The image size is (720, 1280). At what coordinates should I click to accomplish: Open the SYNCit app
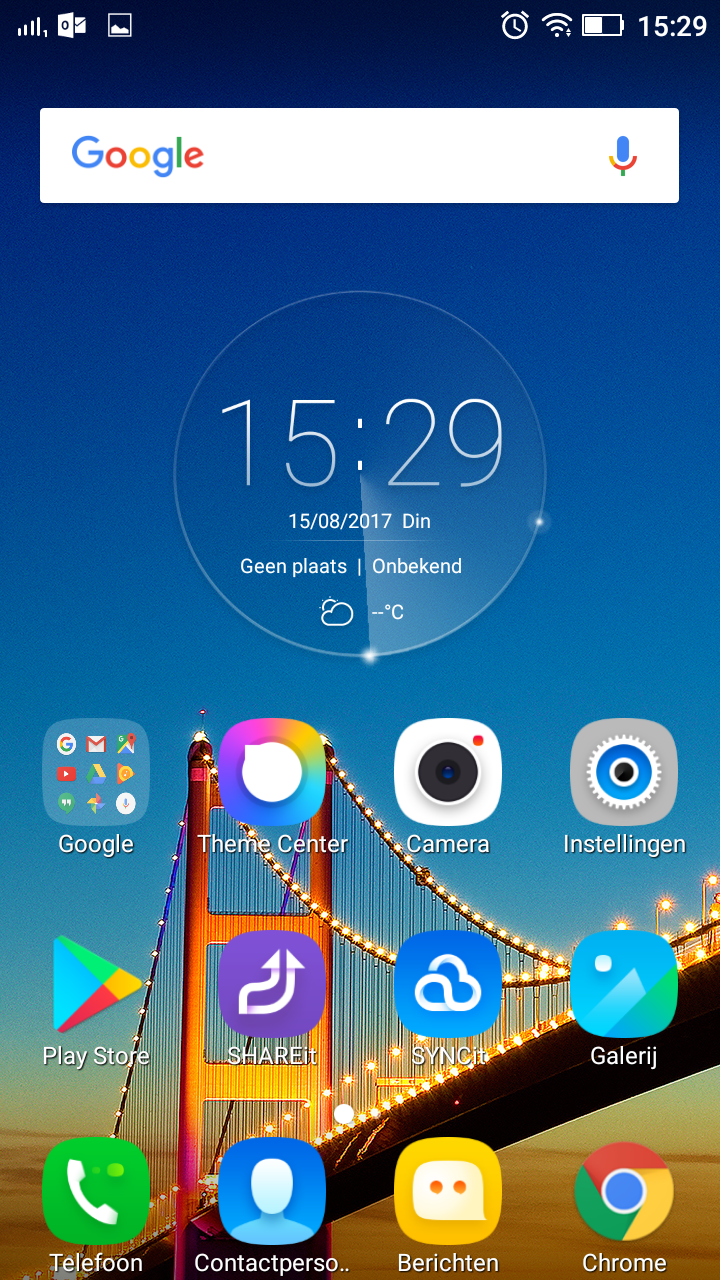pos(448,984)
